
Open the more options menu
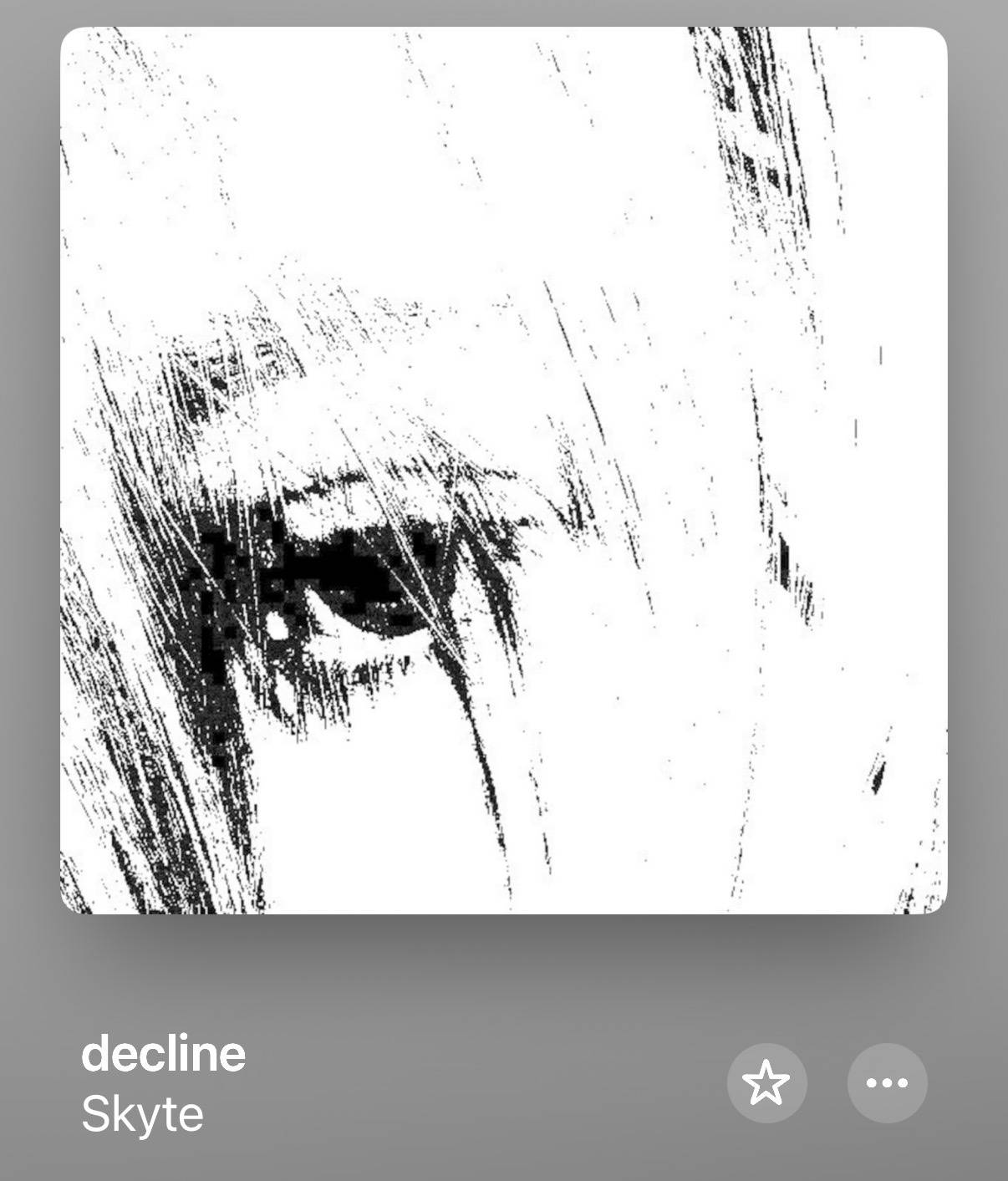pyautogui.click(x=887, y=1082)
